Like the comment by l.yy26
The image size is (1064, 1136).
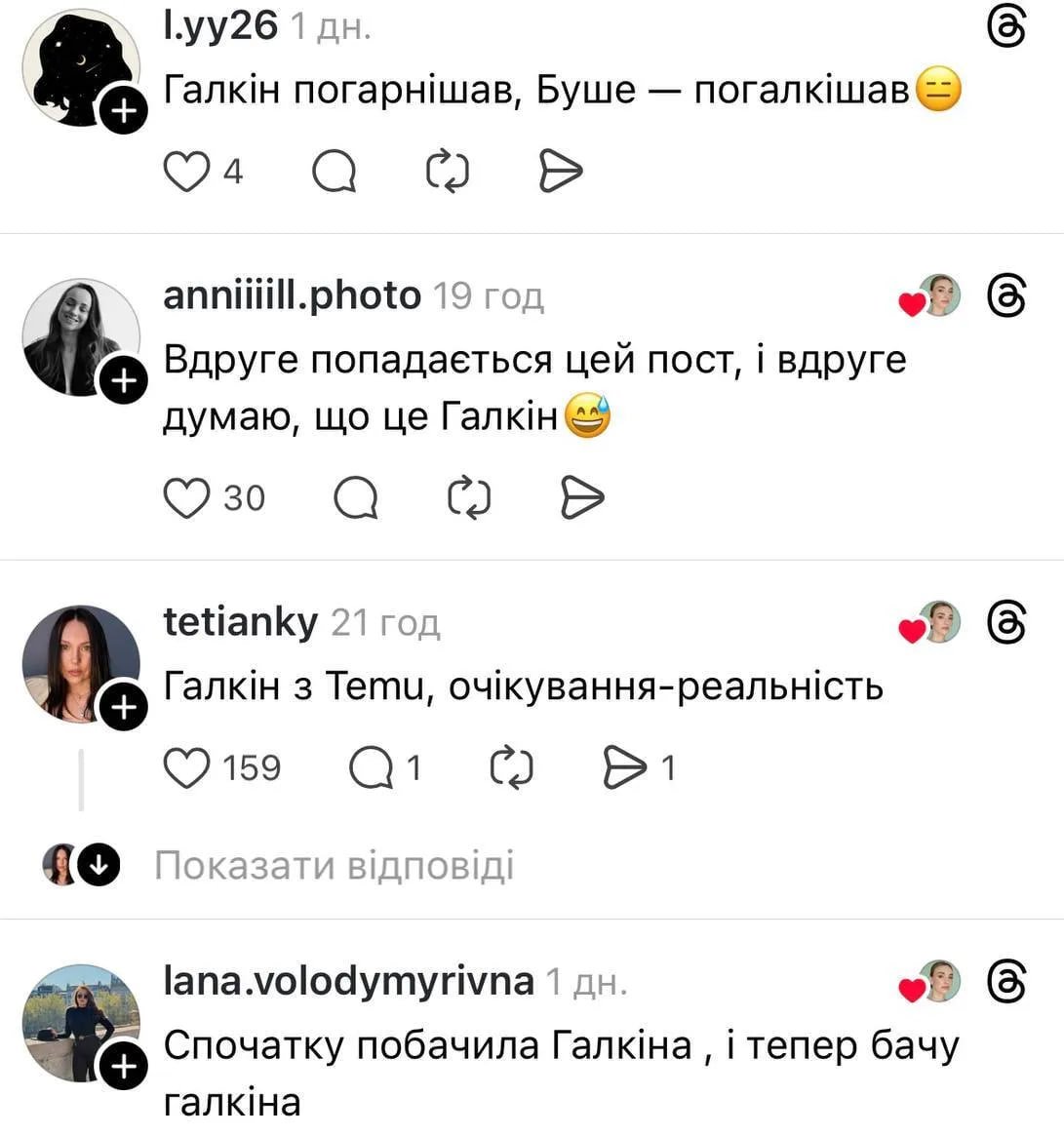pos(185,172)
